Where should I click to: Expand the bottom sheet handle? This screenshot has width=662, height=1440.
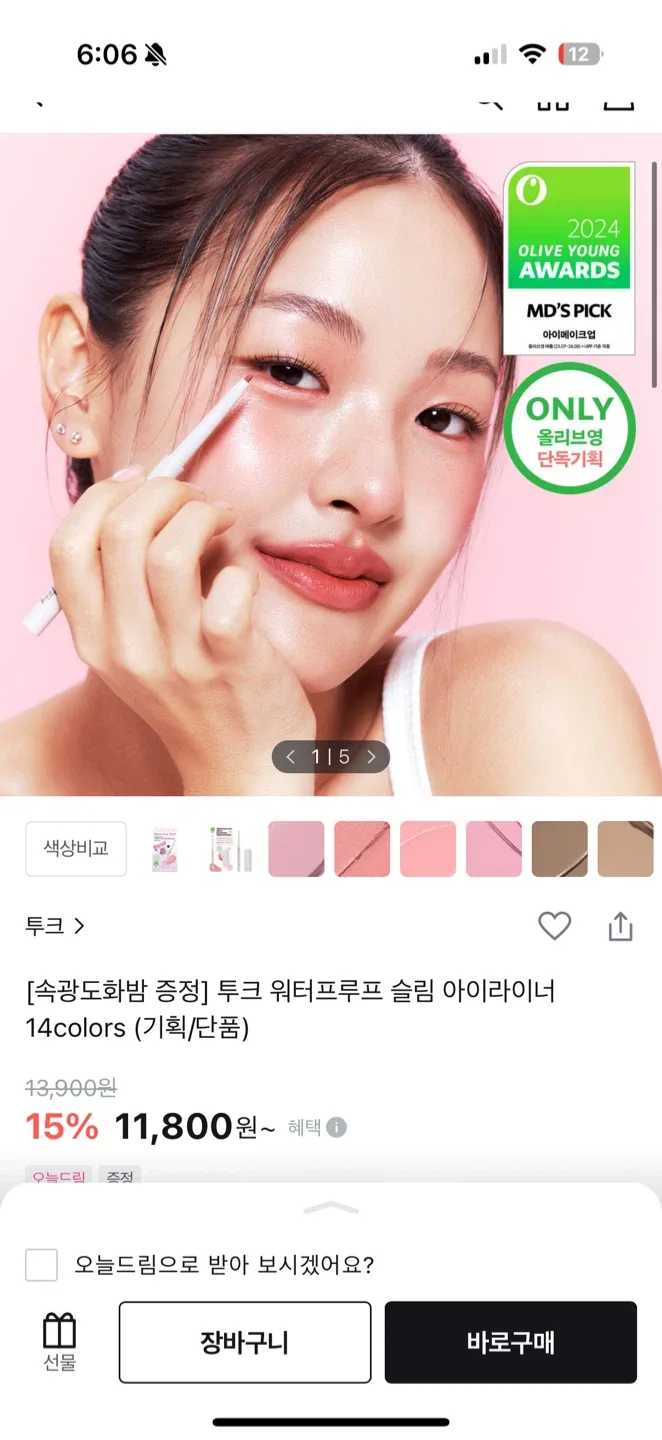331,1208
